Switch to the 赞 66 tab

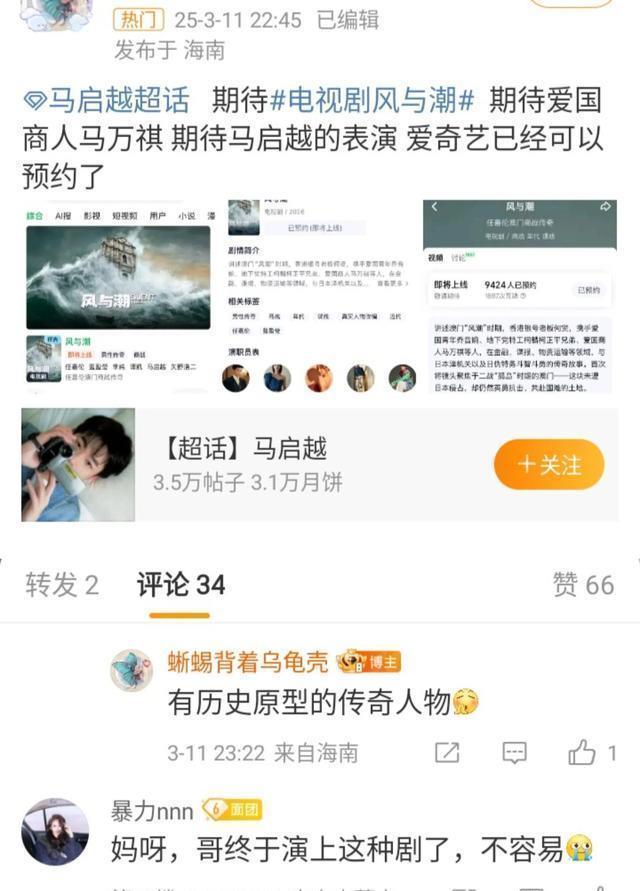(x=583, y=585)
